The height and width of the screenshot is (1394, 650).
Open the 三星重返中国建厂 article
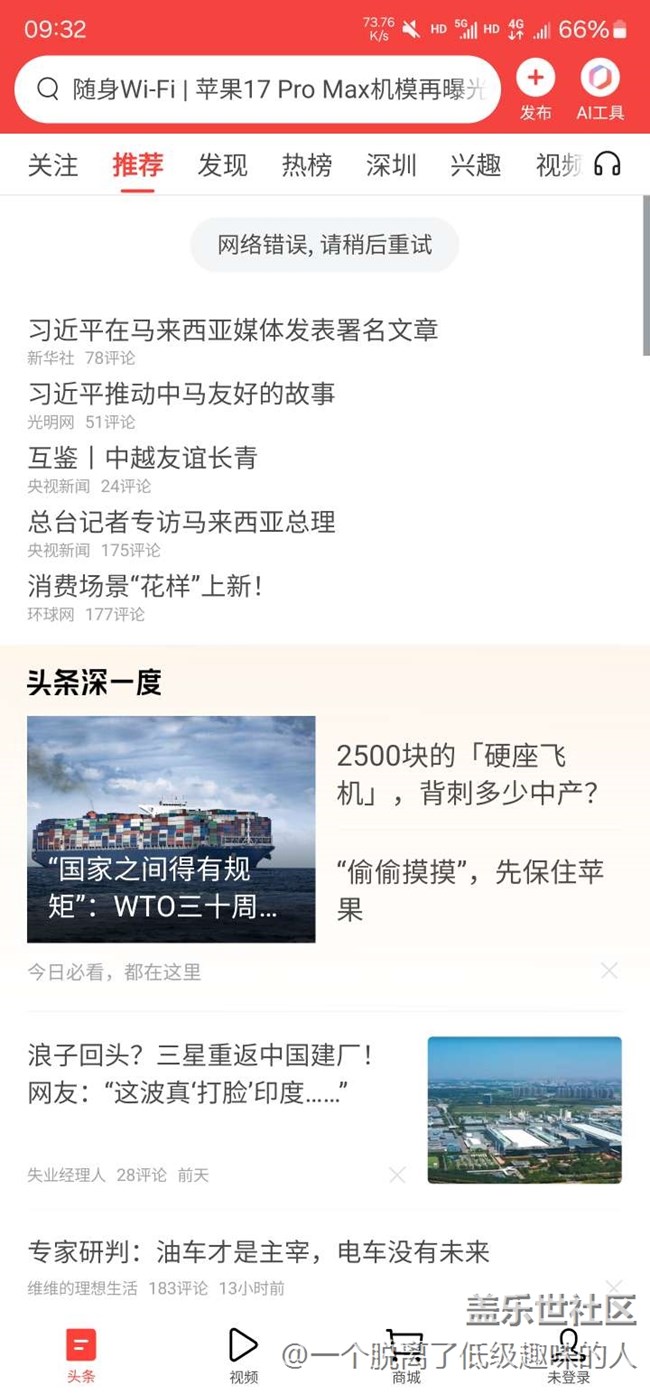click(x=201, y=1073)
